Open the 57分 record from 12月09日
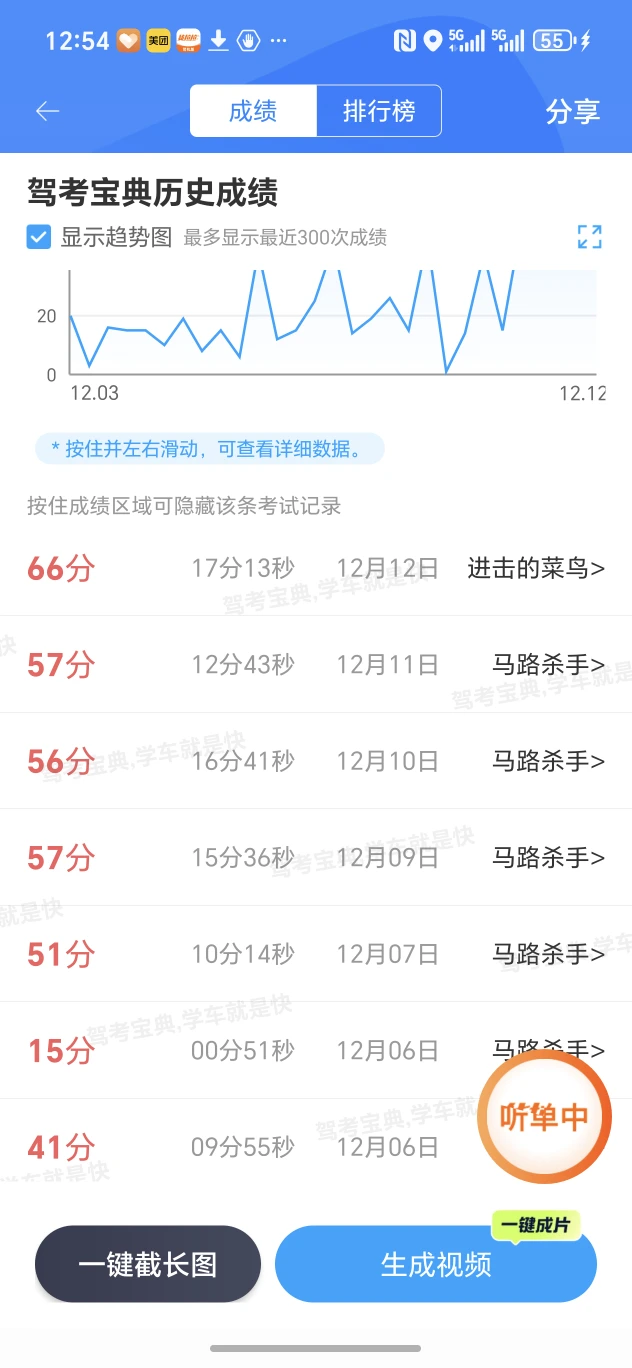632x1368 pixels. (315, 858)
